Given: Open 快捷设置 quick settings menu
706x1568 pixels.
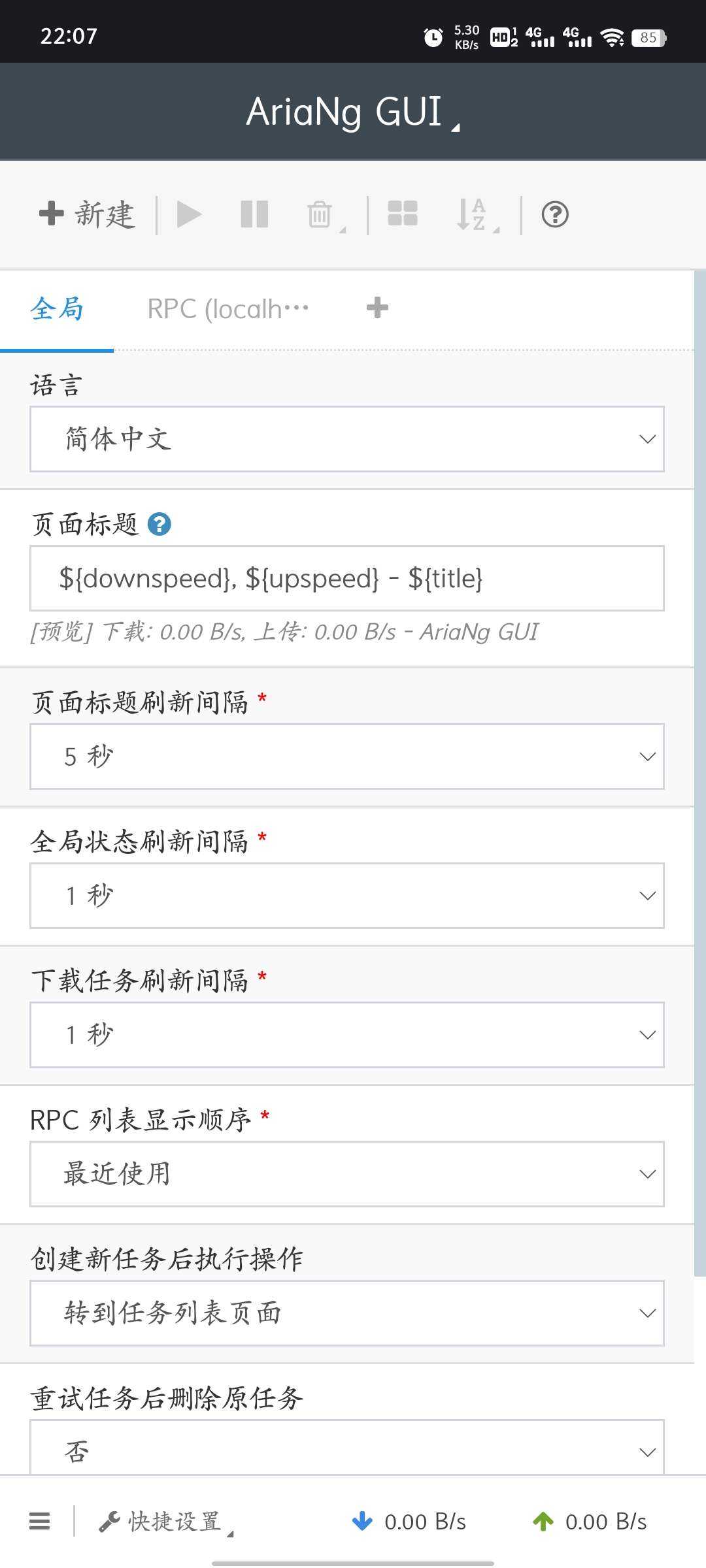Looking at the screenshot, I should pos(166,1522).
